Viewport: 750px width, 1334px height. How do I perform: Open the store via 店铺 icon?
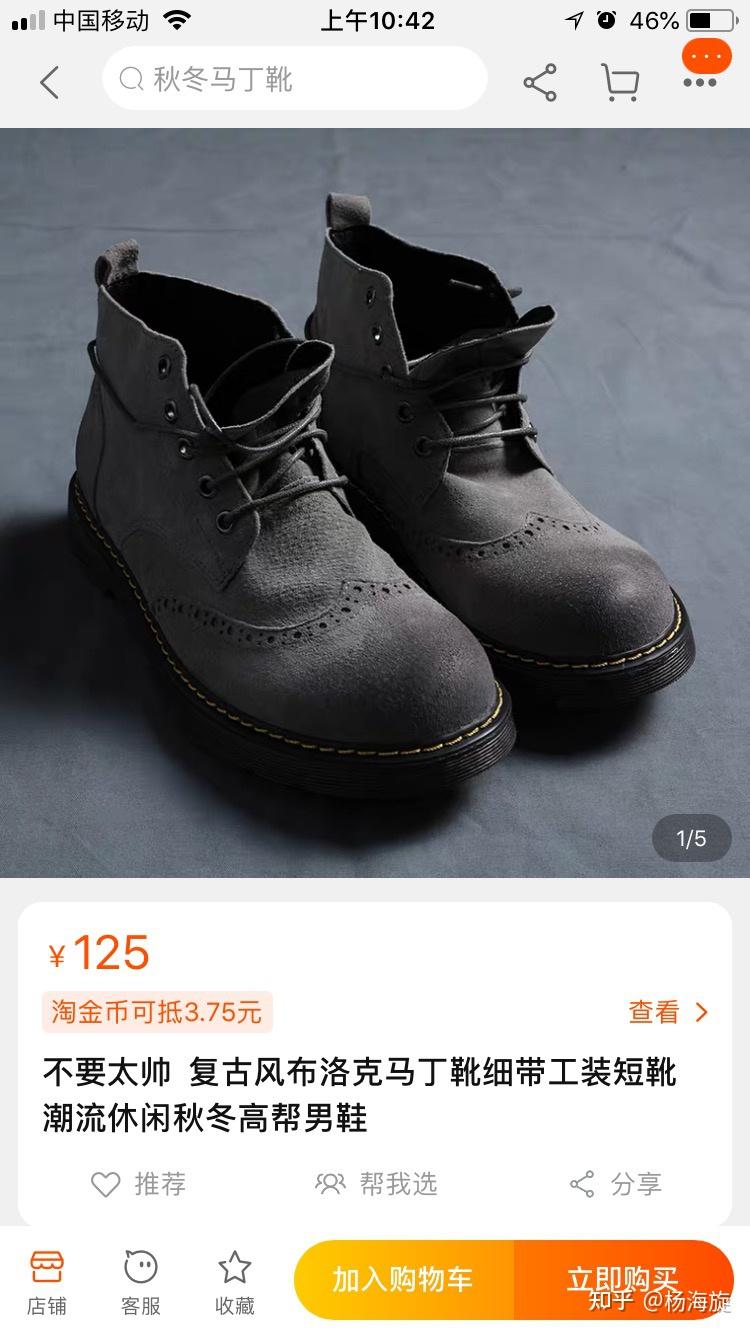click(47, 1279)
